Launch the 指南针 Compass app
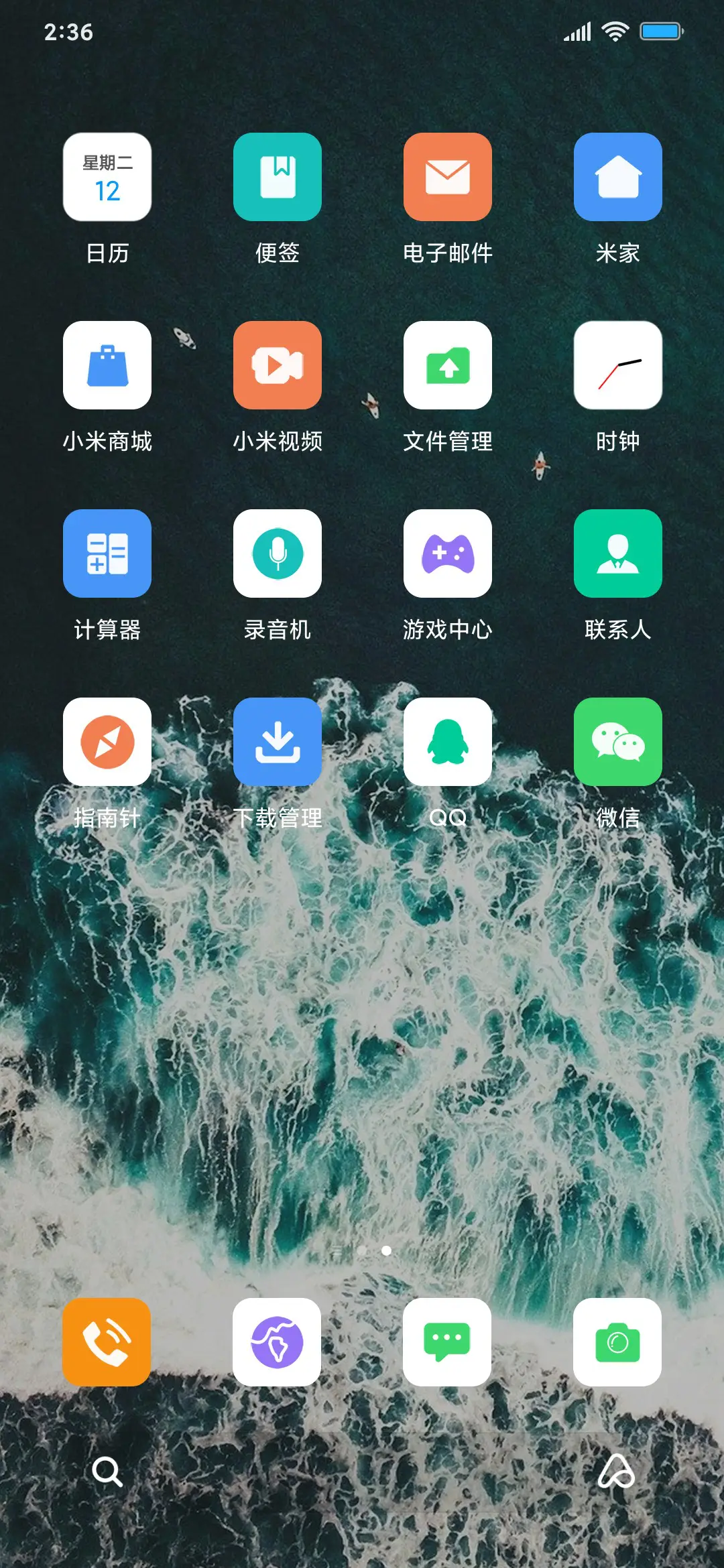The height and width of the screenshot is (1568, 724). [x=107, y=742]
